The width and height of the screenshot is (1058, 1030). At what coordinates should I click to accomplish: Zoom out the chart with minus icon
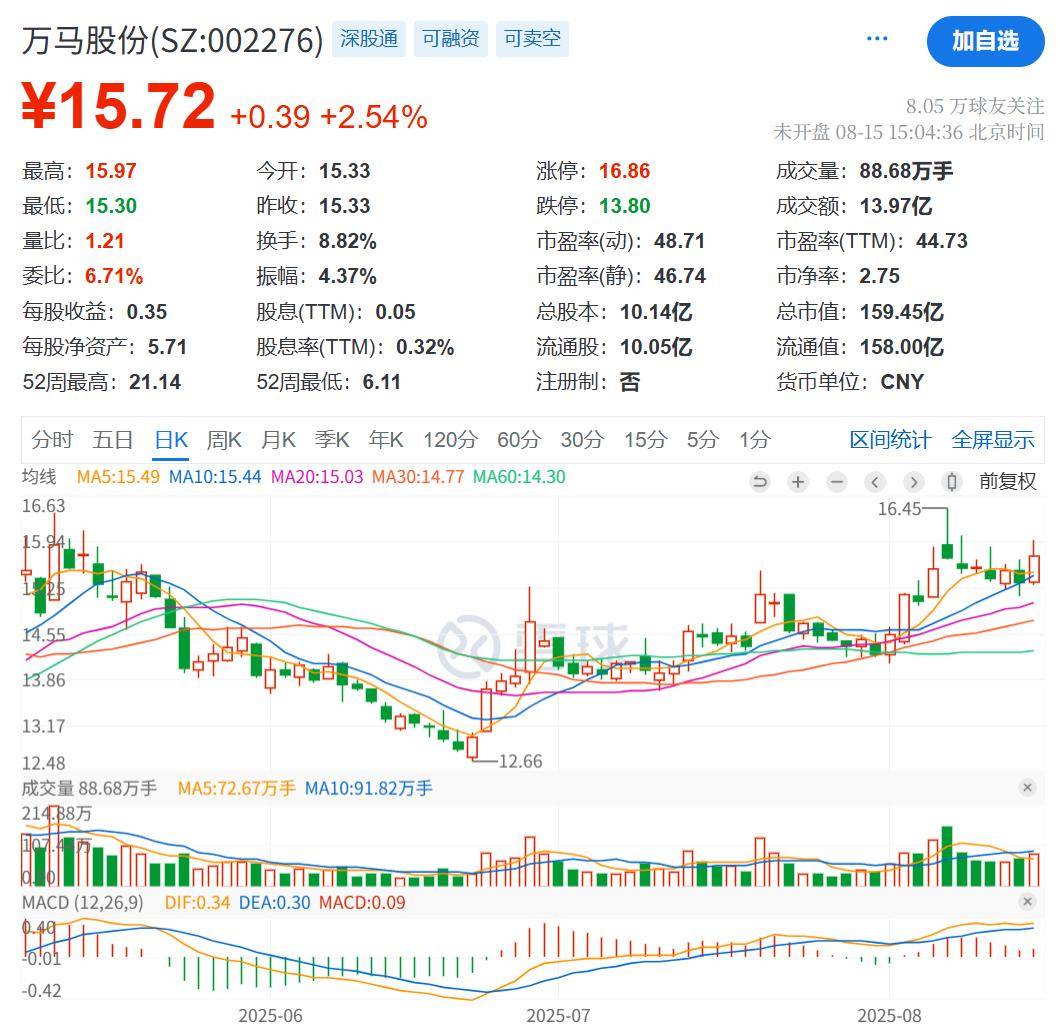pos(837,482)
